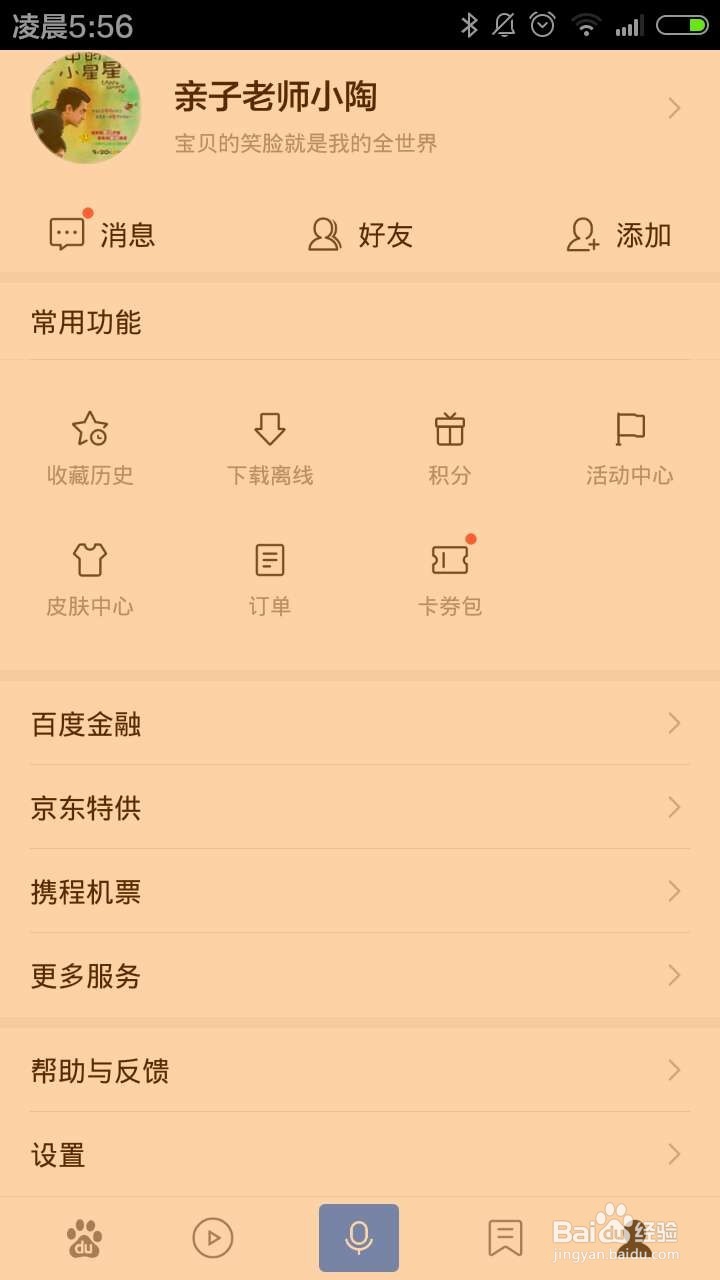720x1280 pixels.
Task: Select the 下载离线 download icon
Action: pos(268,430)
